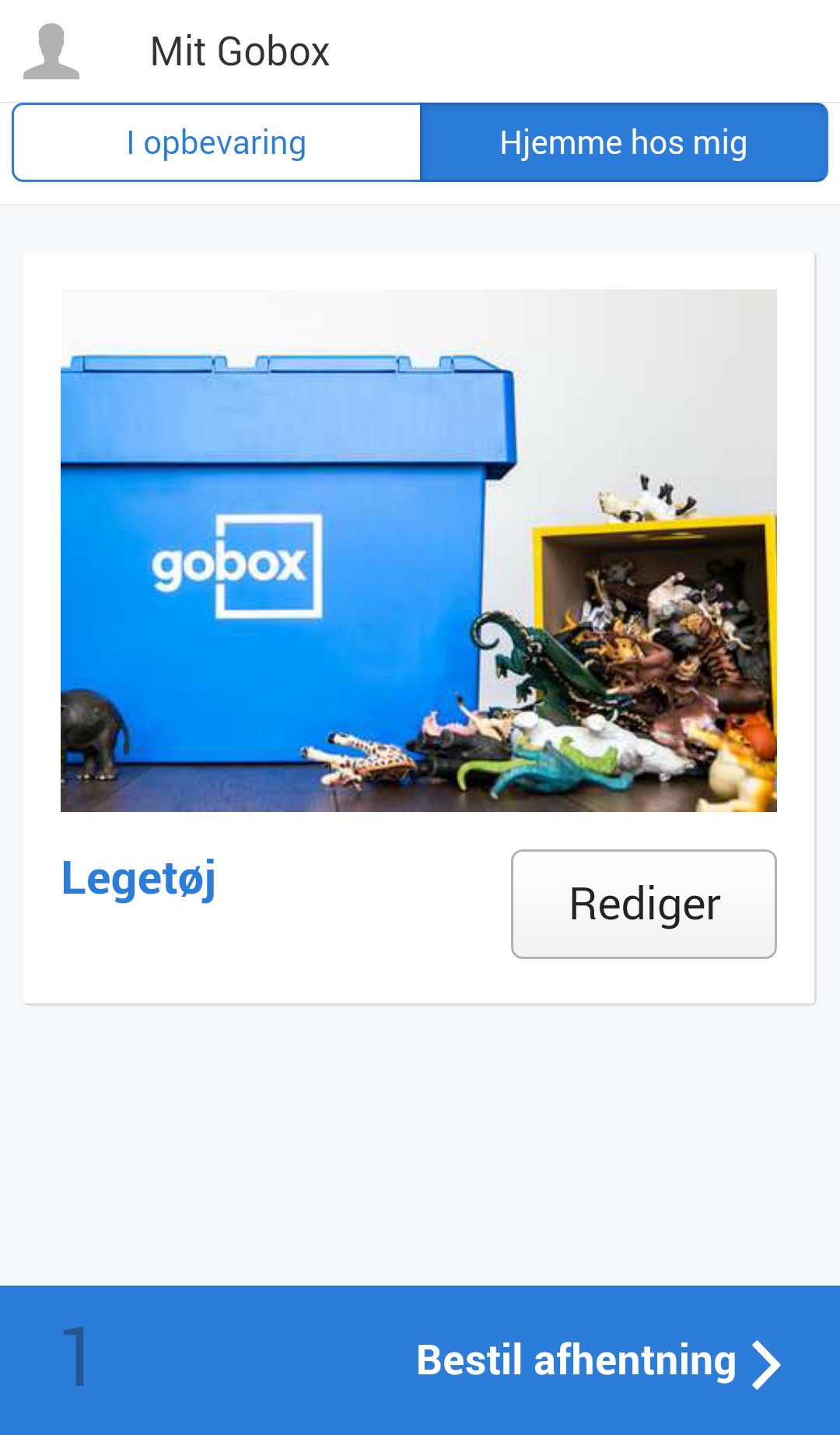Tap the Legetøj box photo thumbnail
The width and height of the screenshot is (840, 1435).
(420, 548)
